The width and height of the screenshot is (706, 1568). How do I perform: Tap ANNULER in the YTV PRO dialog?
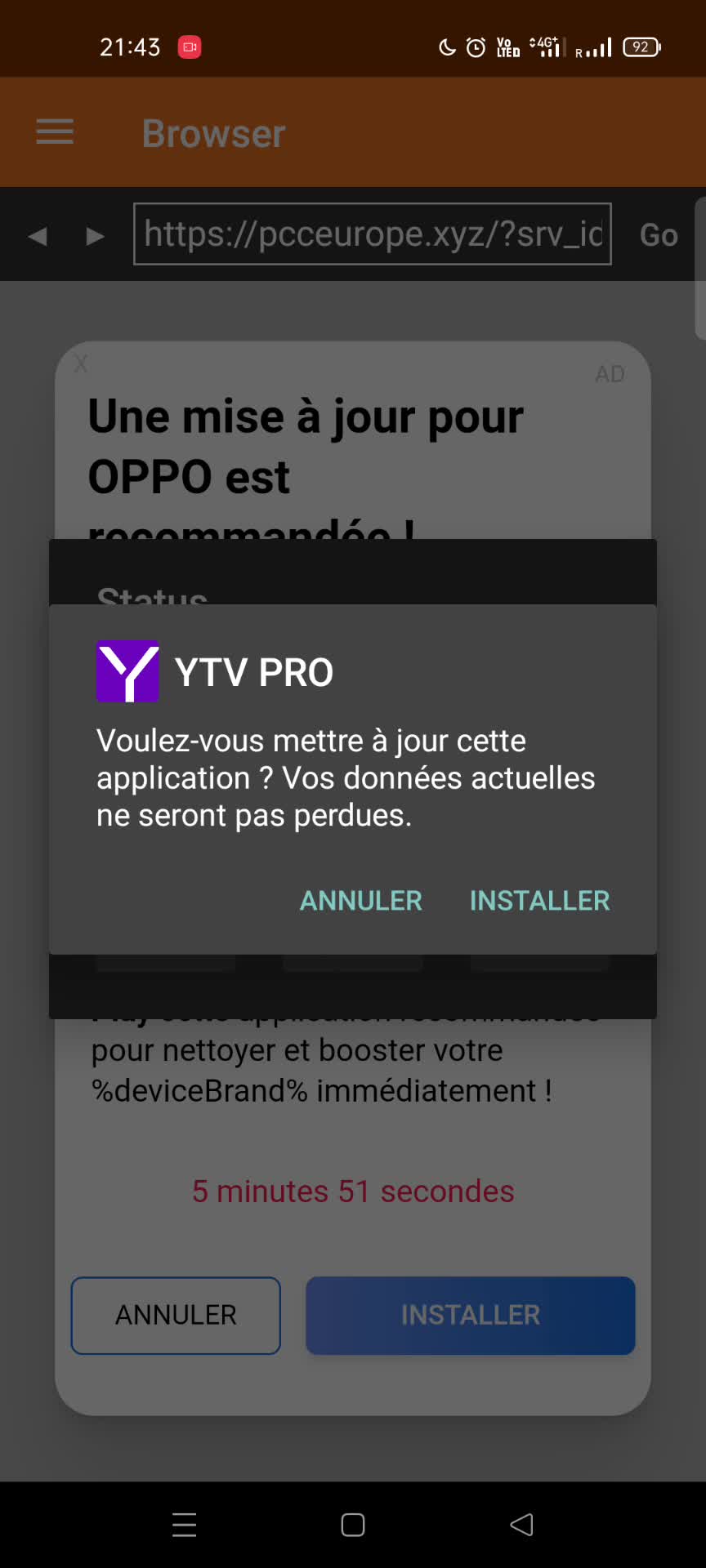[361, 901]
